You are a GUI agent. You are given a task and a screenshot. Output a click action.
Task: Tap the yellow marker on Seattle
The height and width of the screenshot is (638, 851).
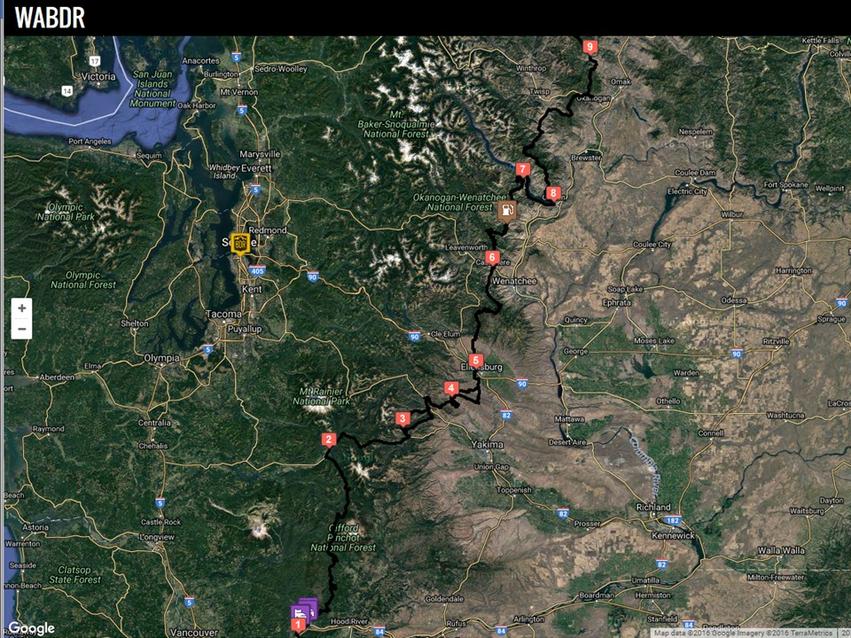click(240, 244)
